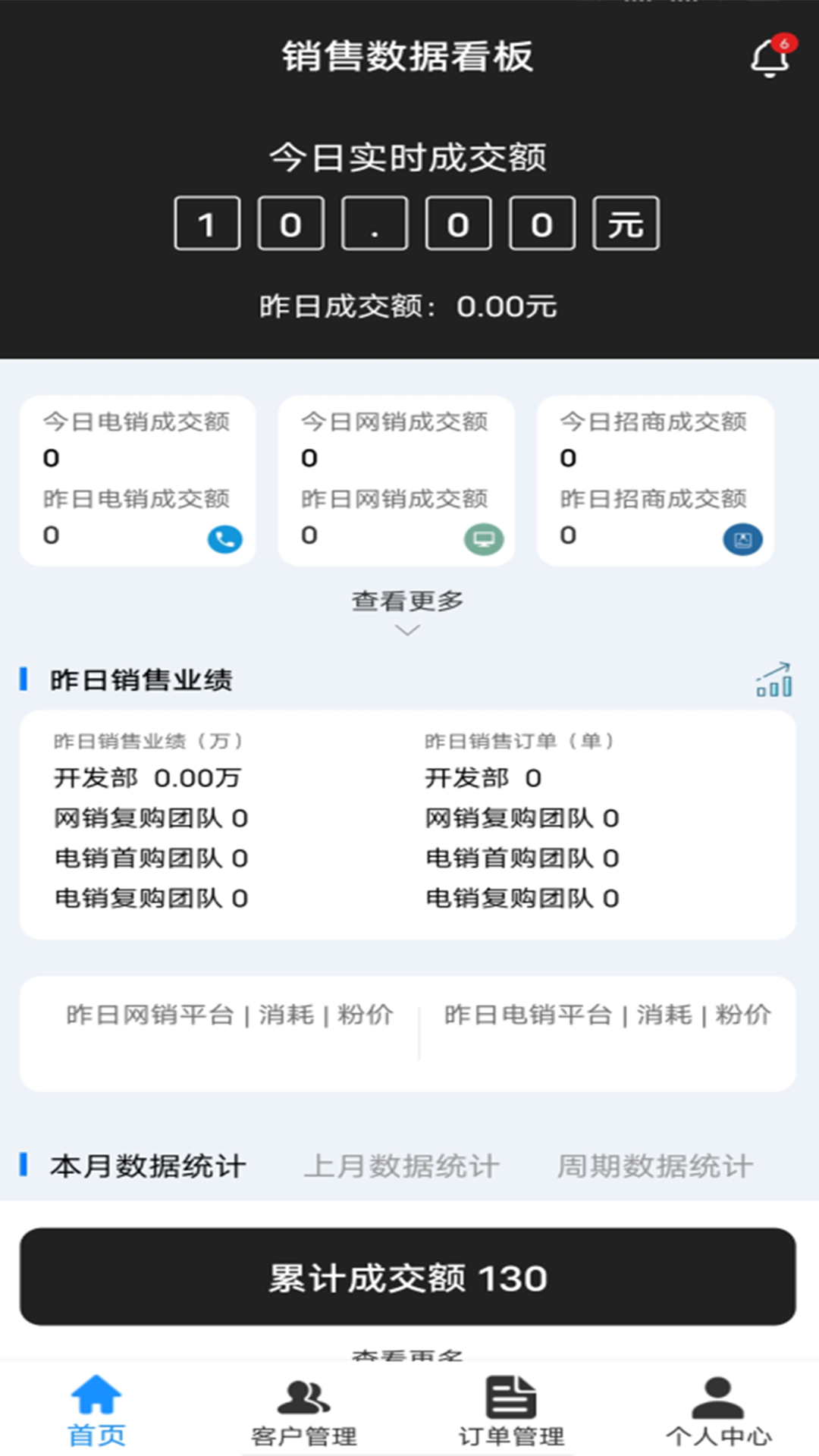Open 昨日电销平台 消耗 粉价 section

point(606,1014)
